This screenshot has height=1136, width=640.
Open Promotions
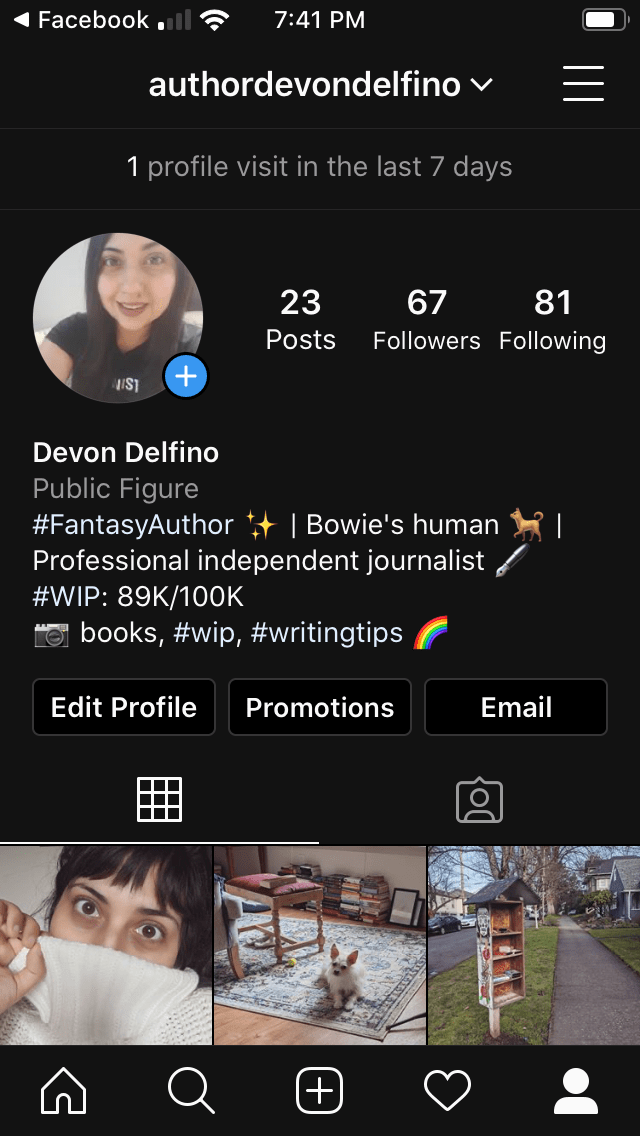pyautogui.click(x=320, y=707)
